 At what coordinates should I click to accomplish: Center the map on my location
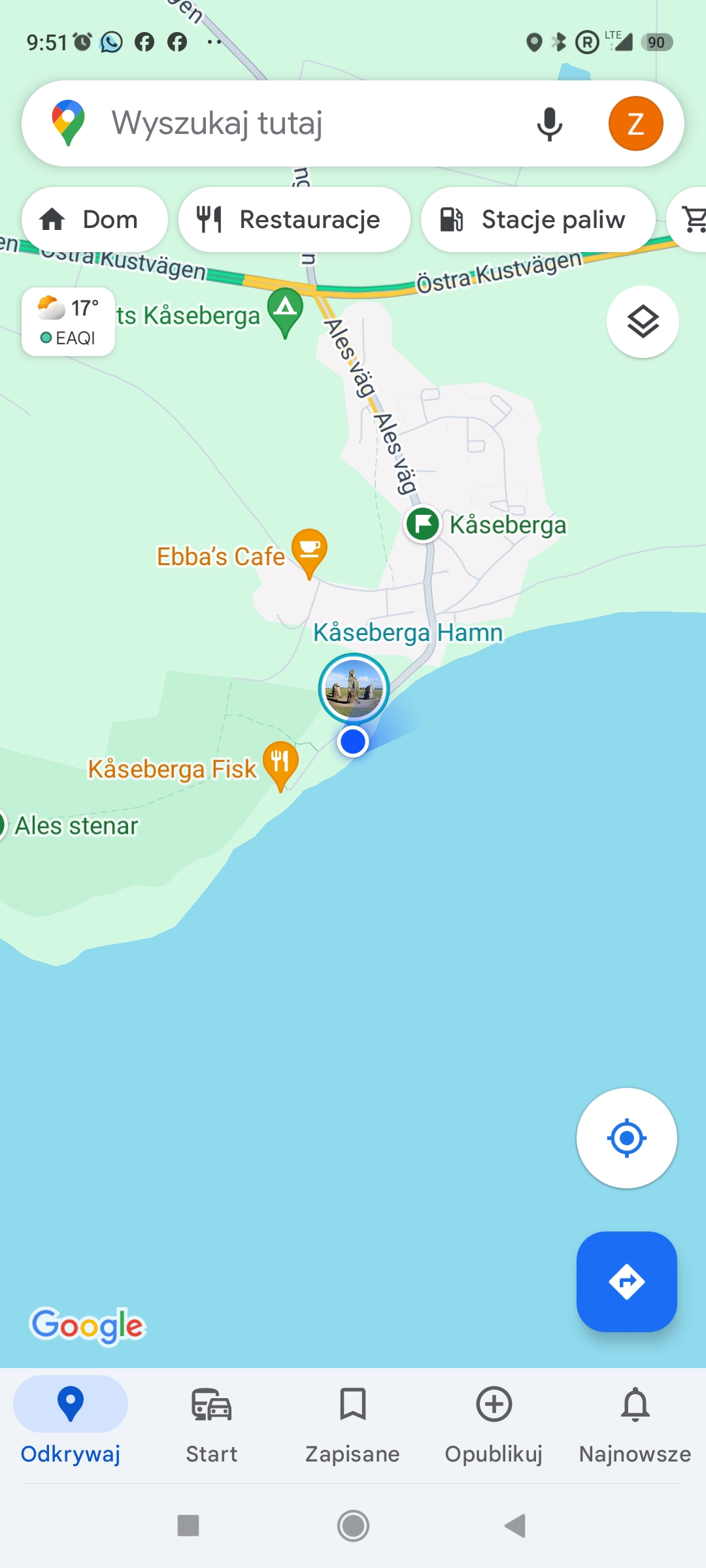pos(626,1138)
